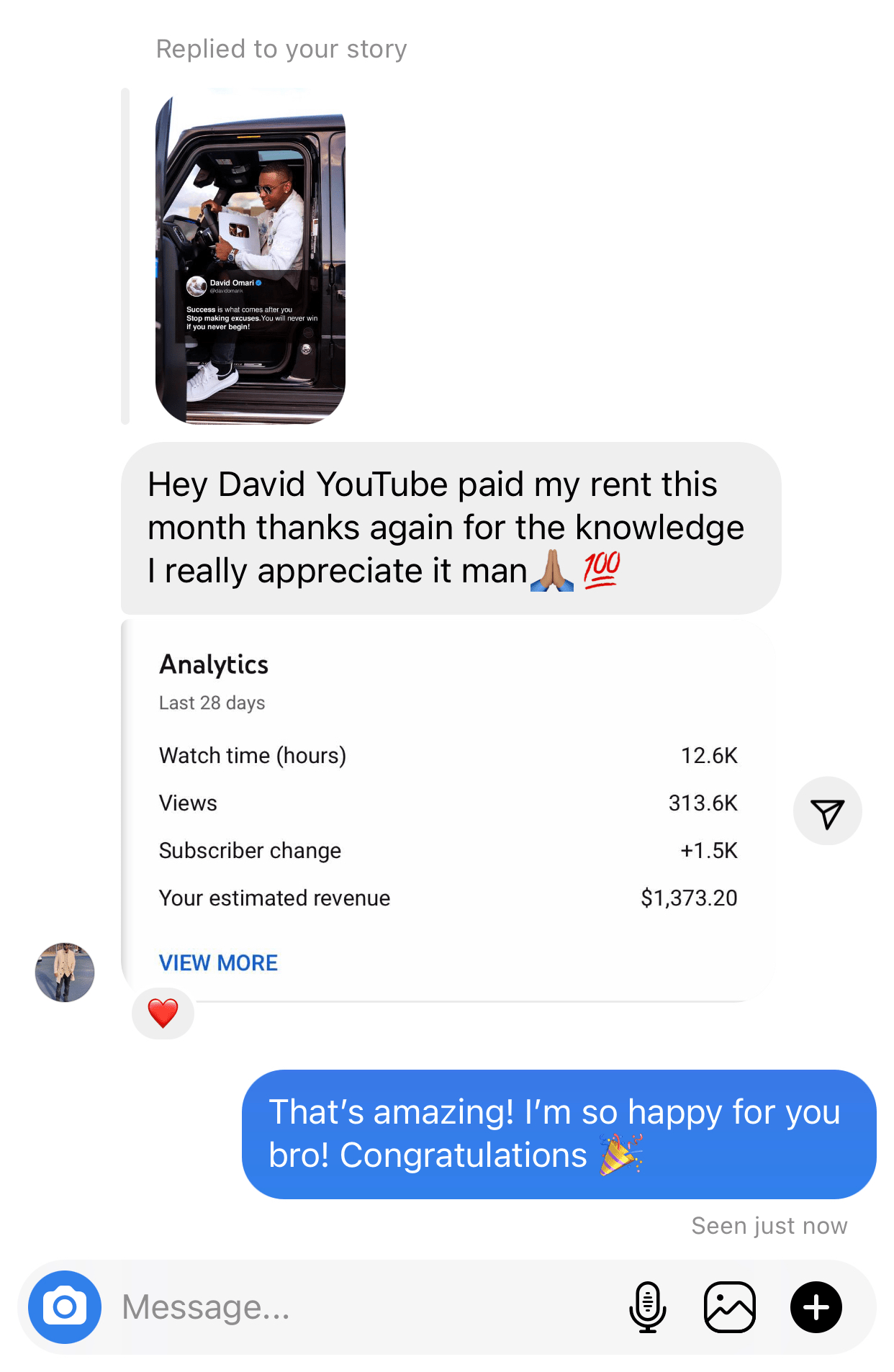
Task: Tap the heart reaction under the image
Action: click(x=163, y=1013)
